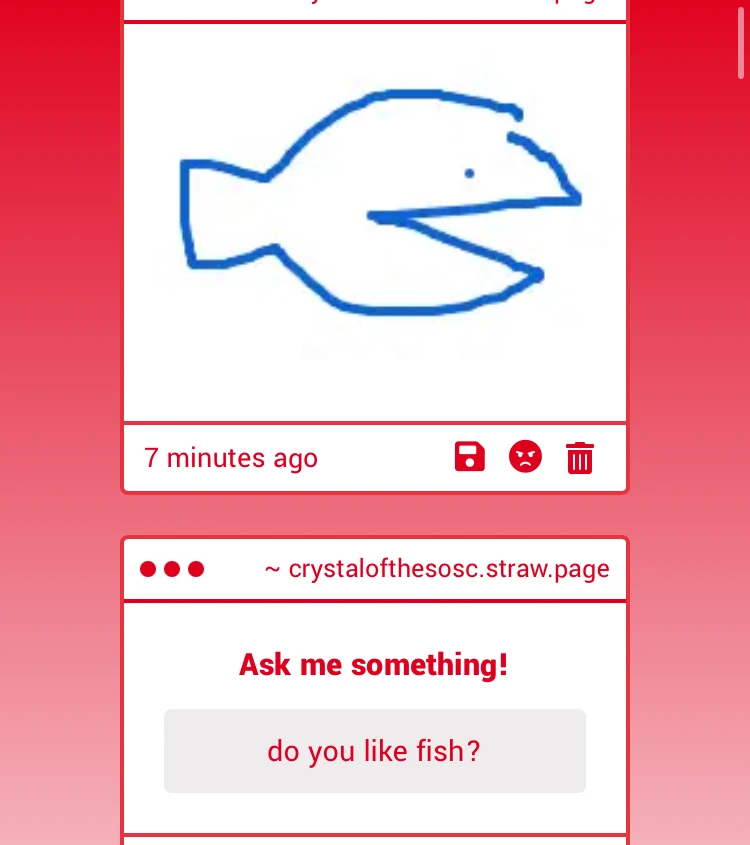Select the do you like fish question bubble
Viewport: 750px width, 845px height.
(x=374, y=750)
